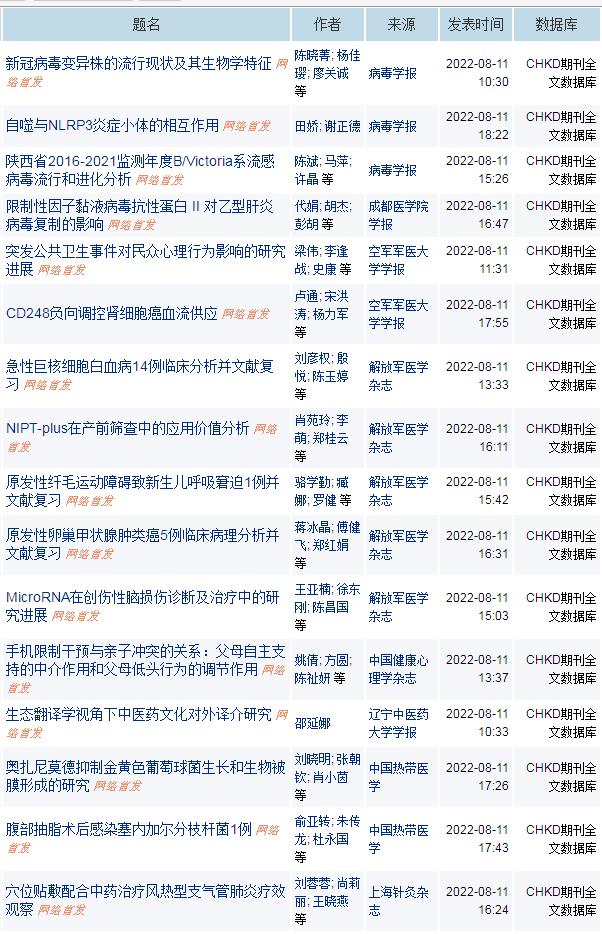The height and width of the screenshot is (934, 602).
Task: Open the article on 新冠病毒变异株的流行现状
Action: pos(138,64)
